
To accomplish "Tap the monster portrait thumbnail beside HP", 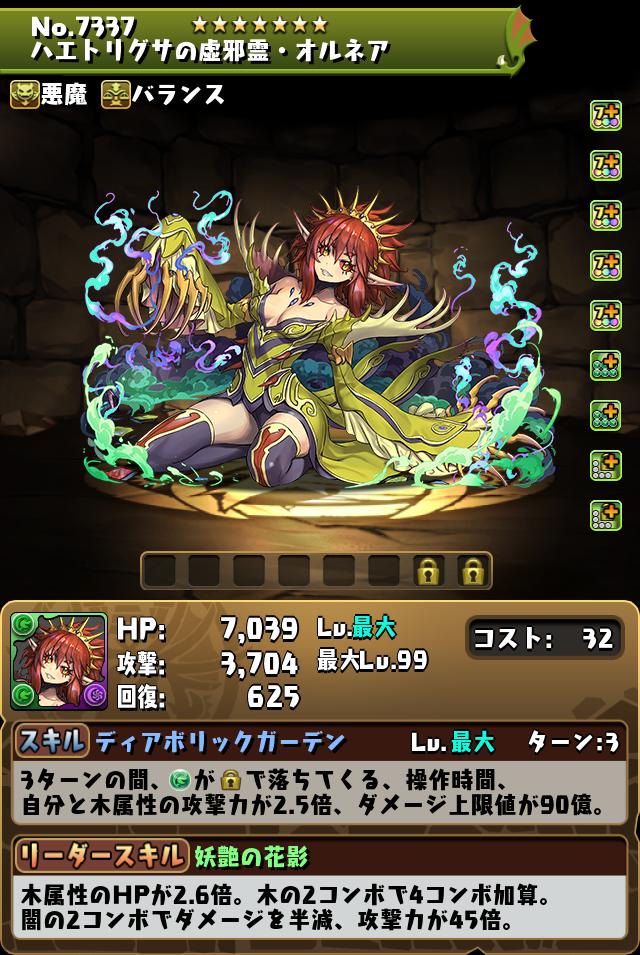I will pyautogui.click(x=58, y=661).
